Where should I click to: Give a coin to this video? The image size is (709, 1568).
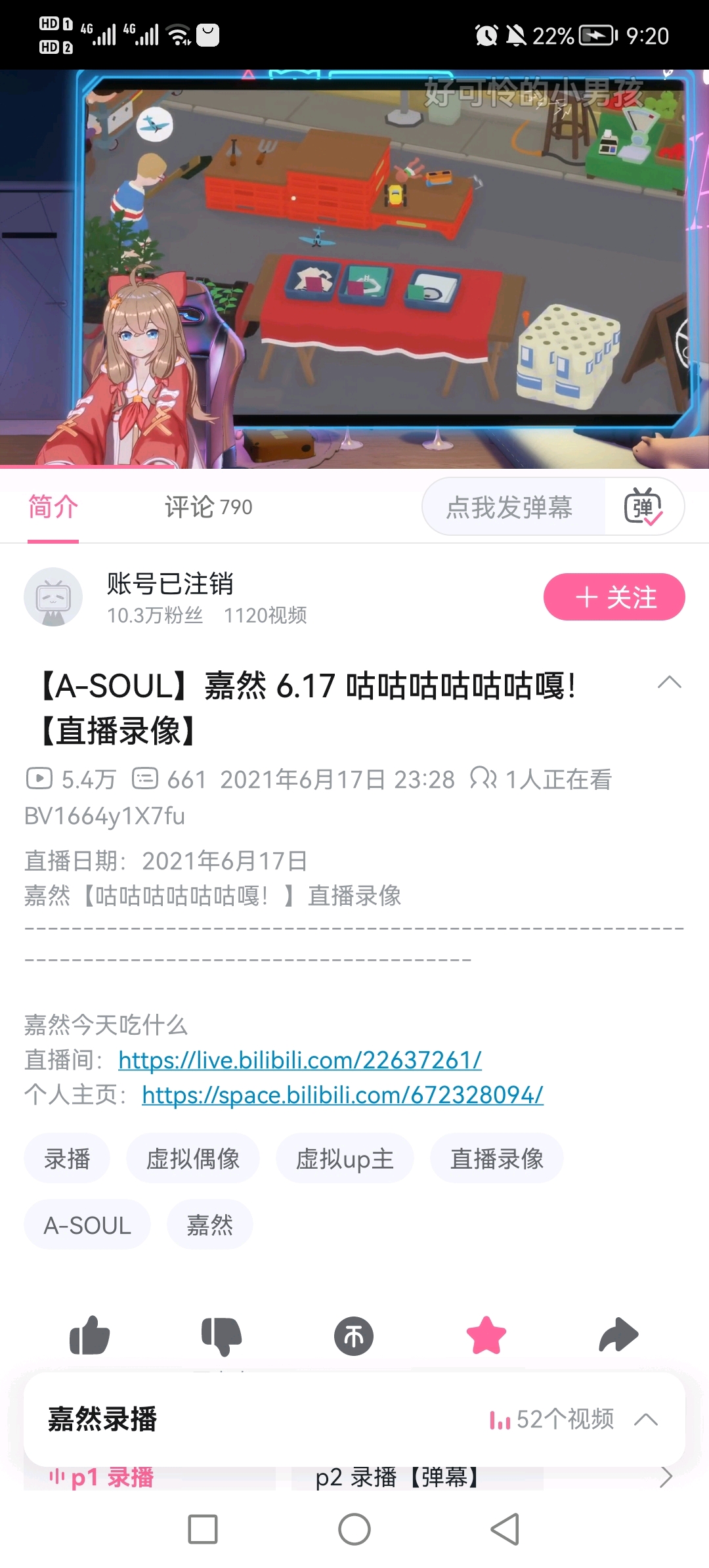click(x=354, y=1336)
